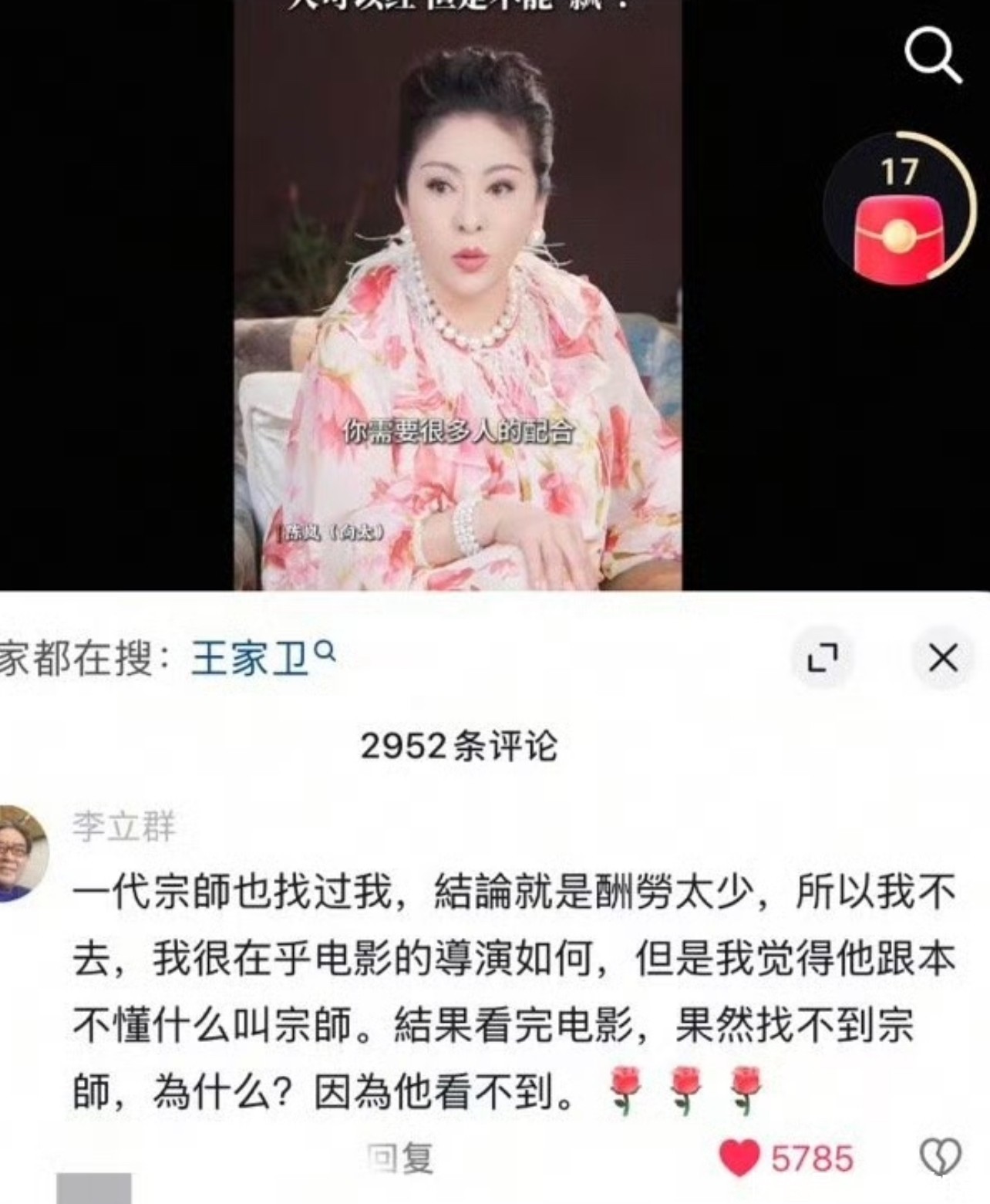
Task: Expand the comments panel to full screen
Action: [822, 659]
